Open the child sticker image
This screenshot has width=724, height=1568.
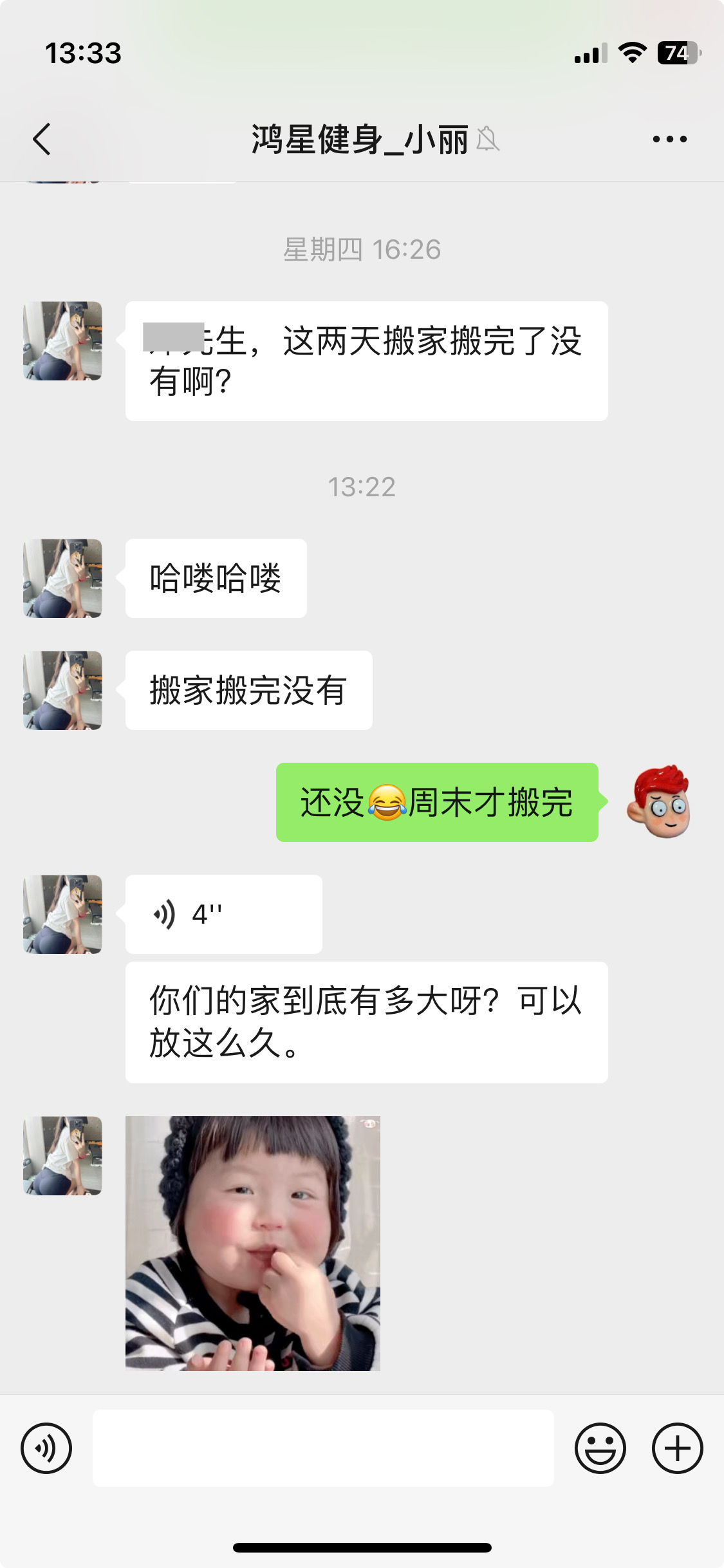pos(252,1243)
